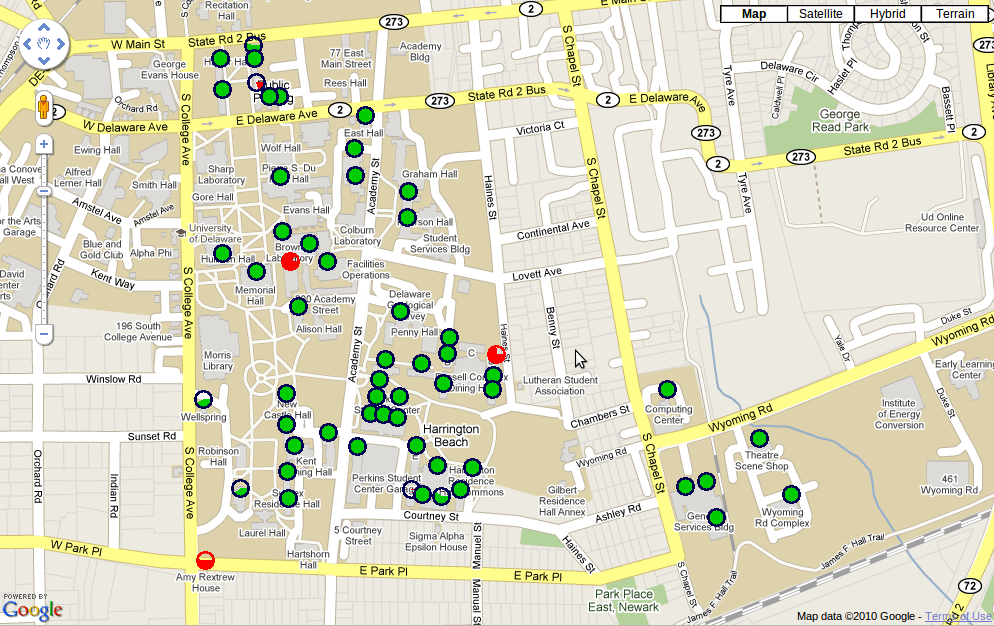
Task: Tap the plus button to zoom in
Action: tap(44, 145)
